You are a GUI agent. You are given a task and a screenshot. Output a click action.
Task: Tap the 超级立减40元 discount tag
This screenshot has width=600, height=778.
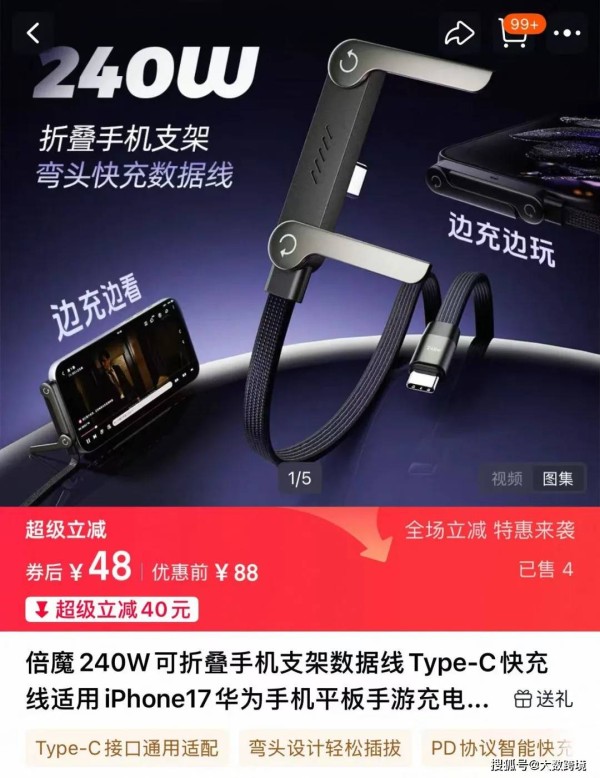tap(111, 609)
